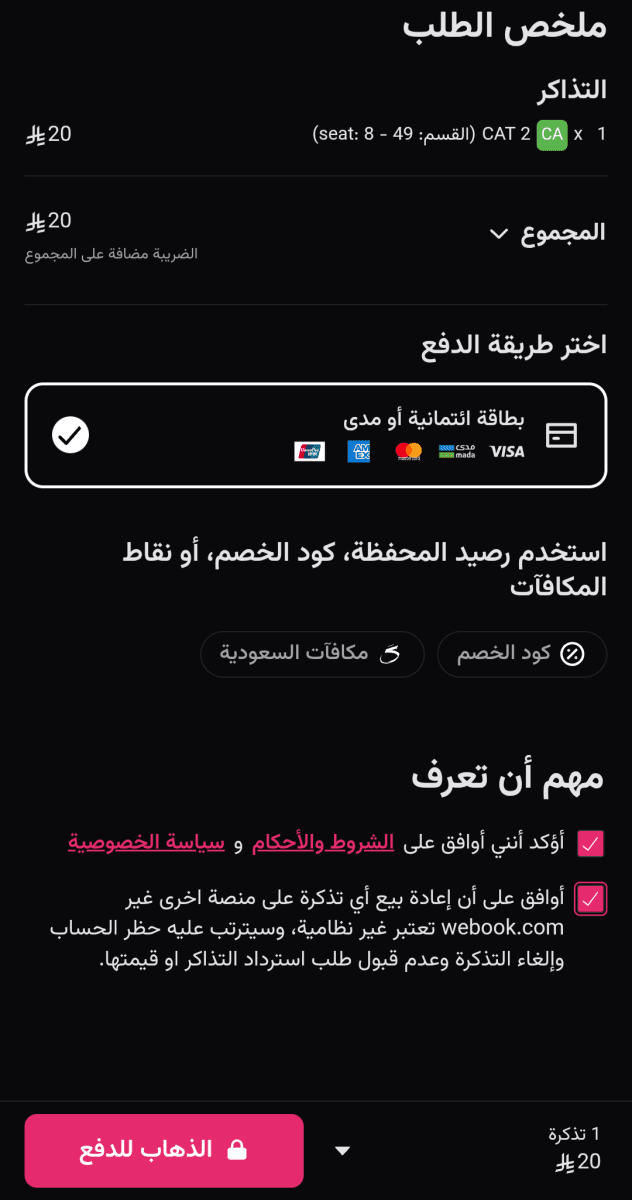Screen dimensions: 632x1200
Task: Uncheck the ticket resale agreement checkbox
Action: pos(591,899)
